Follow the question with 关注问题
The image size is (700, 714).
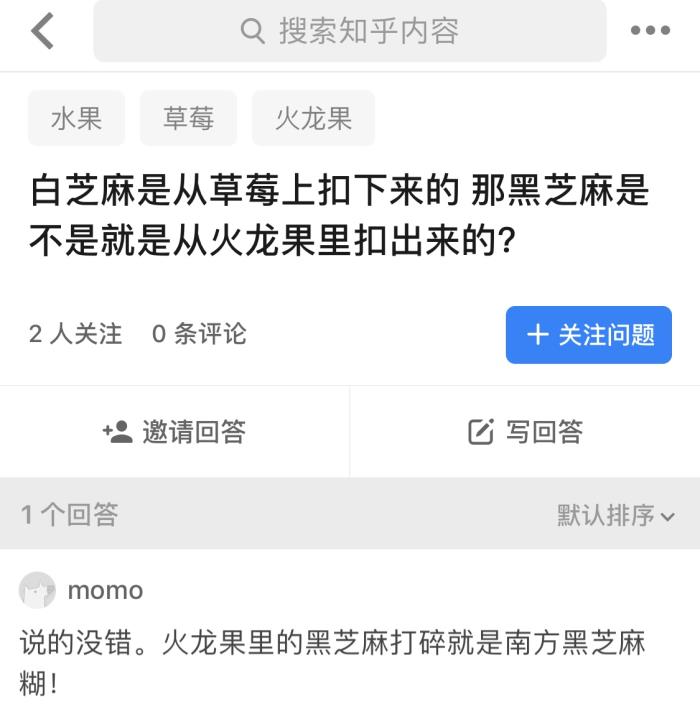point(588,335)
